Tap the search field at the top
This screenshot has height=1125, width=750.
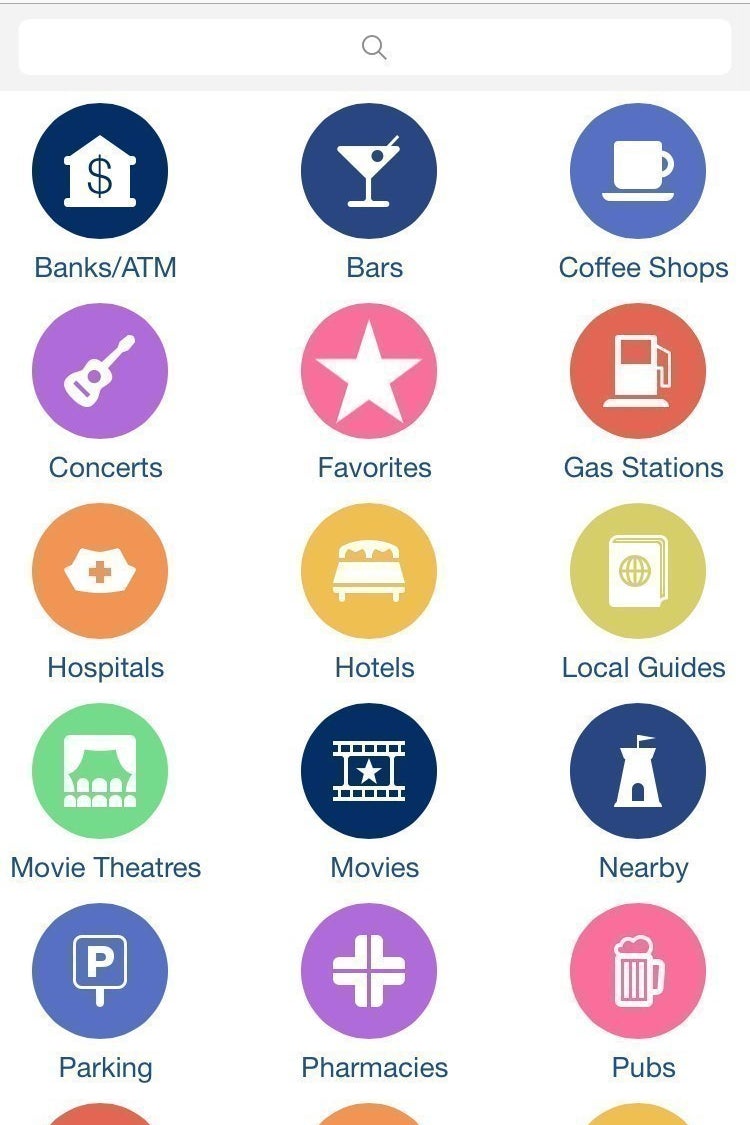[x=374, y=47]
